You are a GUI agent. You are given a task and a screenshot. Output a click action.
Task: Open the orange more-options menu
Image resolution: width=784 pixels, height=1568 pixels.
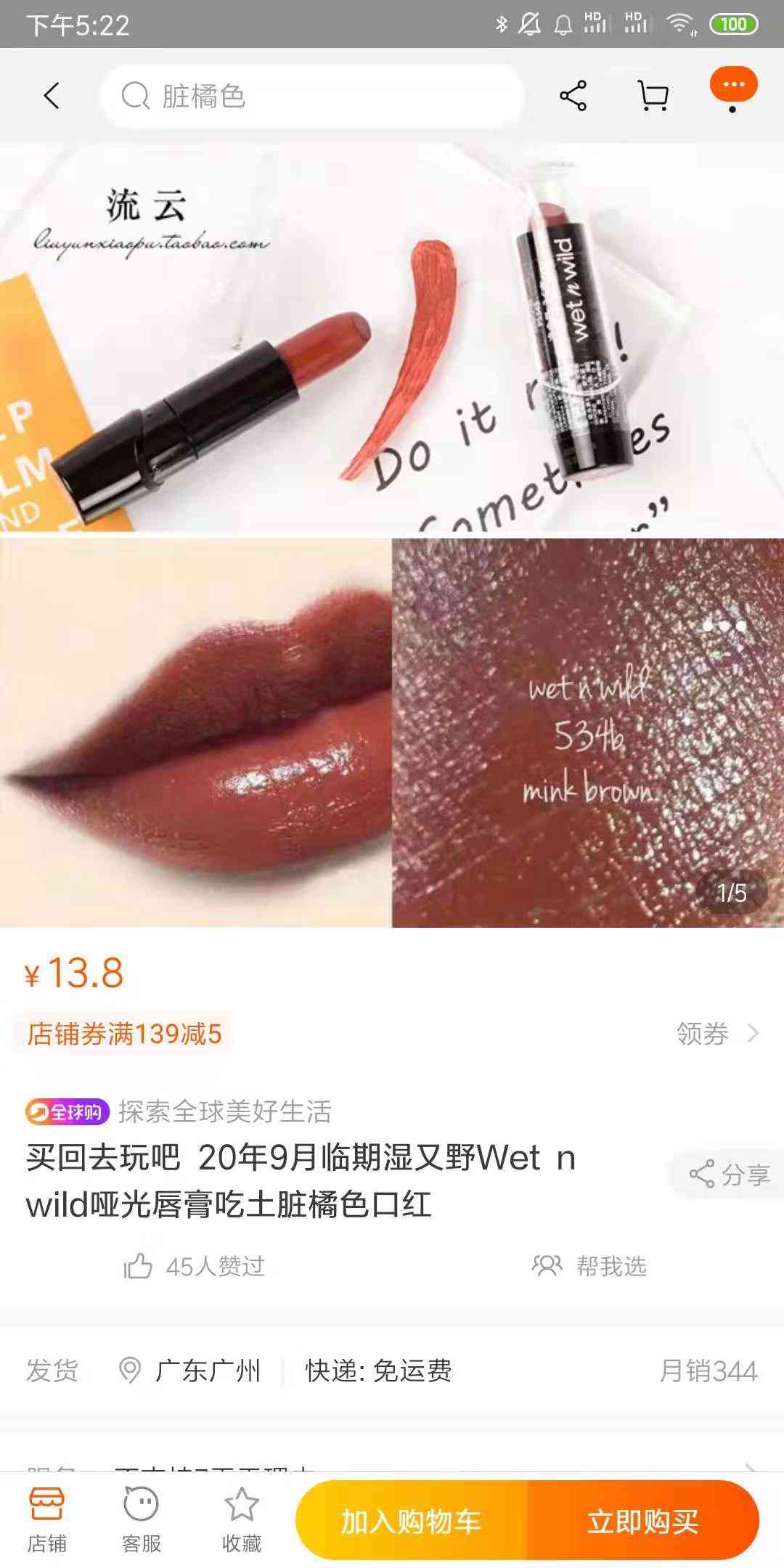click(733, 86)
